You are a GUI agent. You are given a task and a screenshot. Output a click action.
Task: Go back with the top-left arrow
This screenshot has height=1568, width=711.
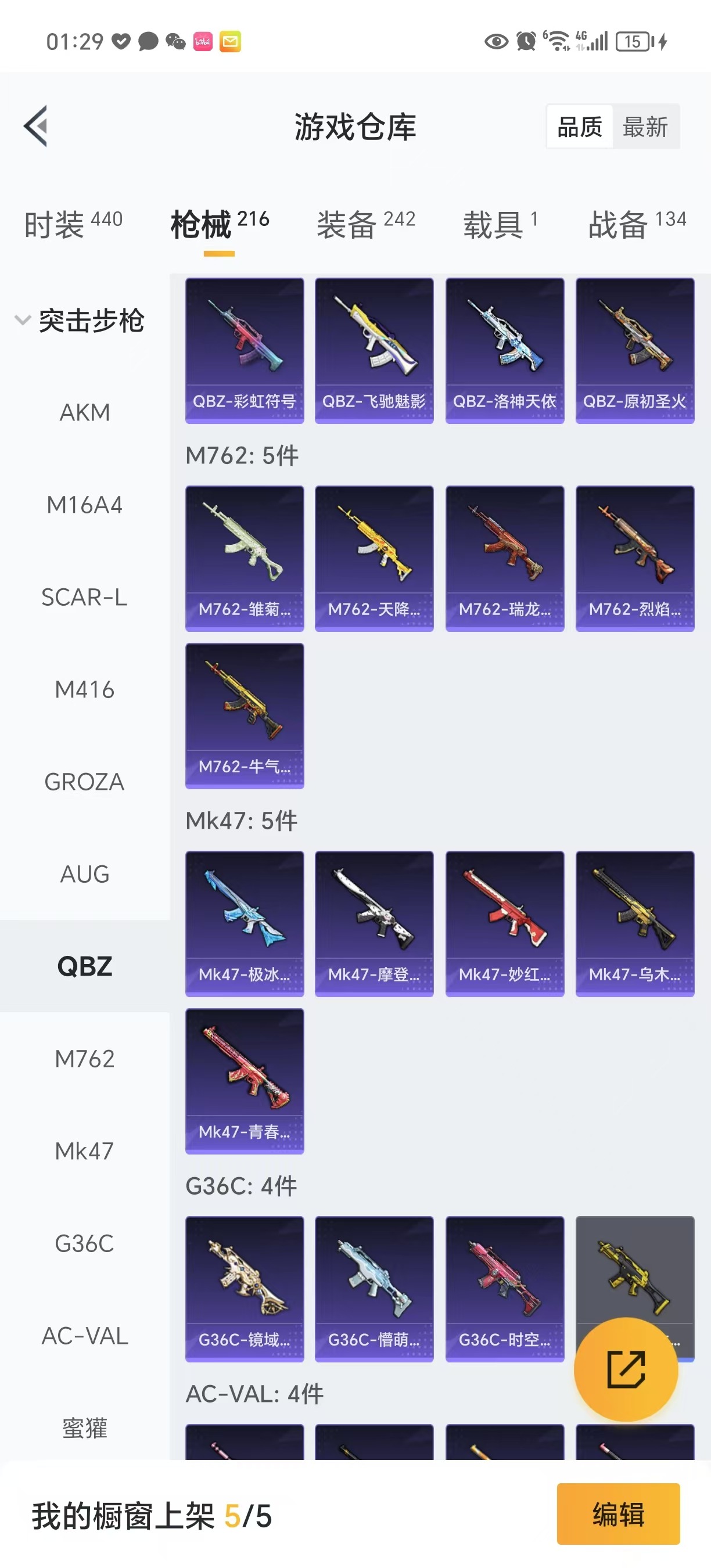click(x=36, y=126)
